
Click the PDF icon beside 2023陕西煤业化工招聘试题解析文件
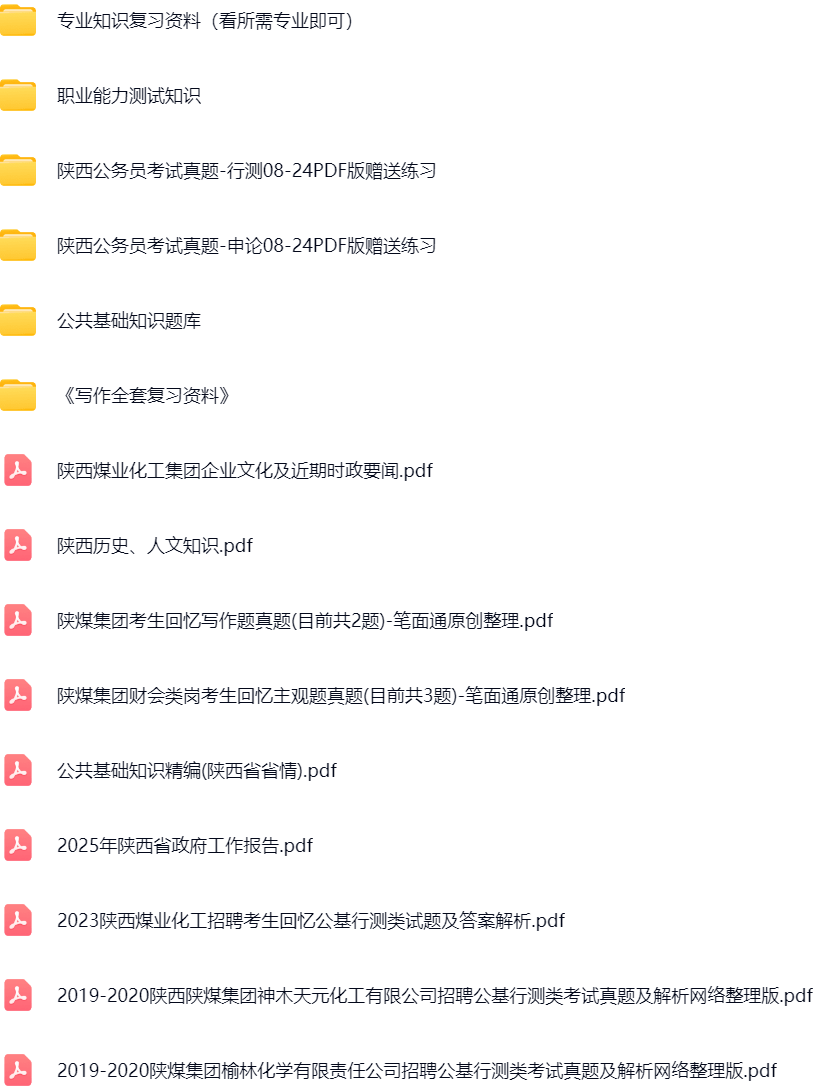coord(18,921)
